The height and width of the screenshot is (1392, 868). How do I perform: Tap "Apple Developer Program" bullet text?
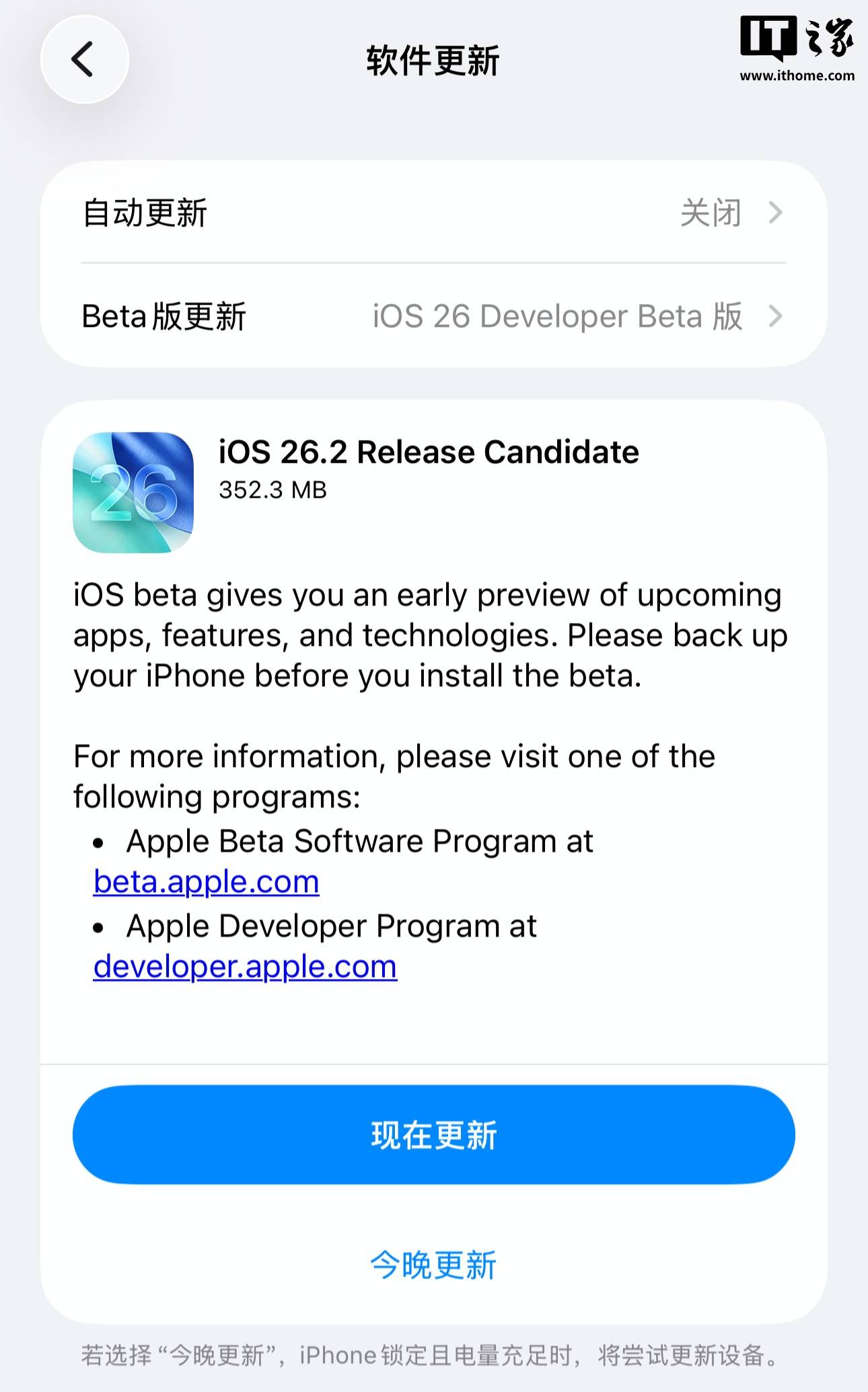pos(331,926)
